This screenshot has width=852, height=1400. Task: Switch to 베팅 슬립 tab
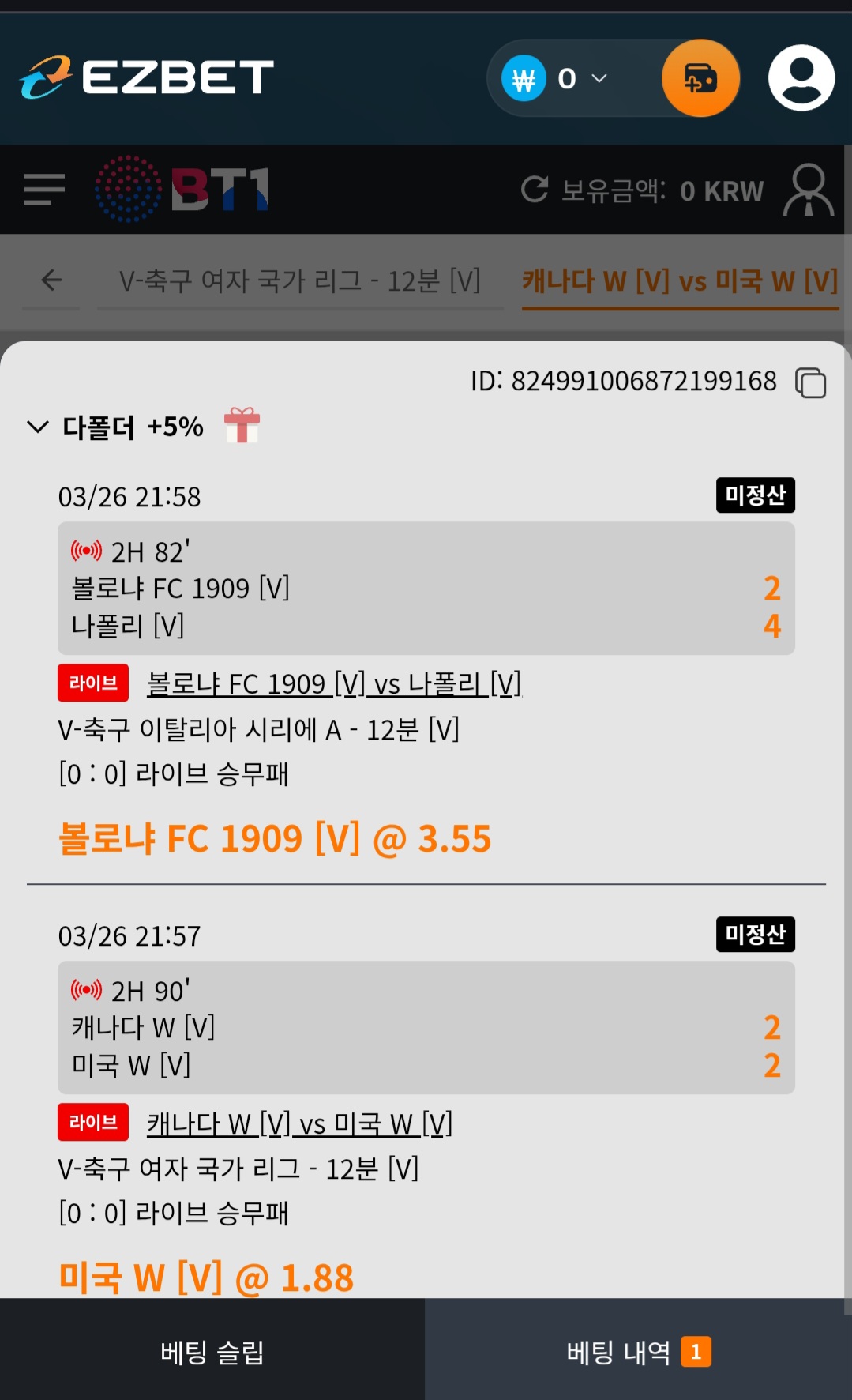click(212, 1352)
